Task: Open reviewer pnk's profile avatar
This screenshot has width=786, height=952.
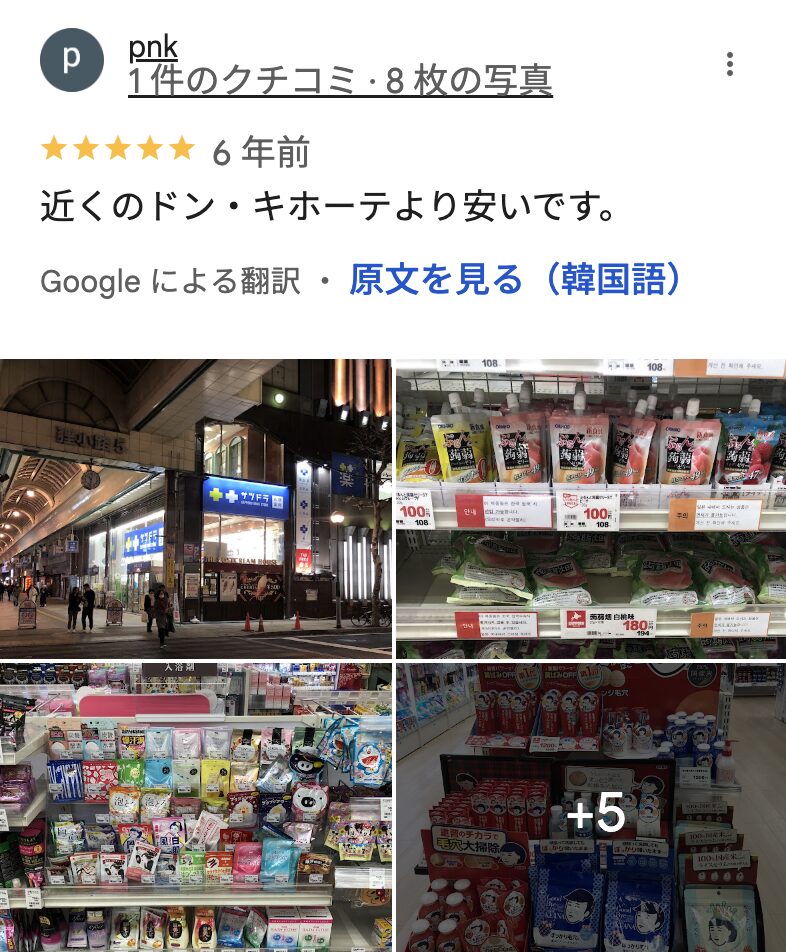Action: coord(71,60)
